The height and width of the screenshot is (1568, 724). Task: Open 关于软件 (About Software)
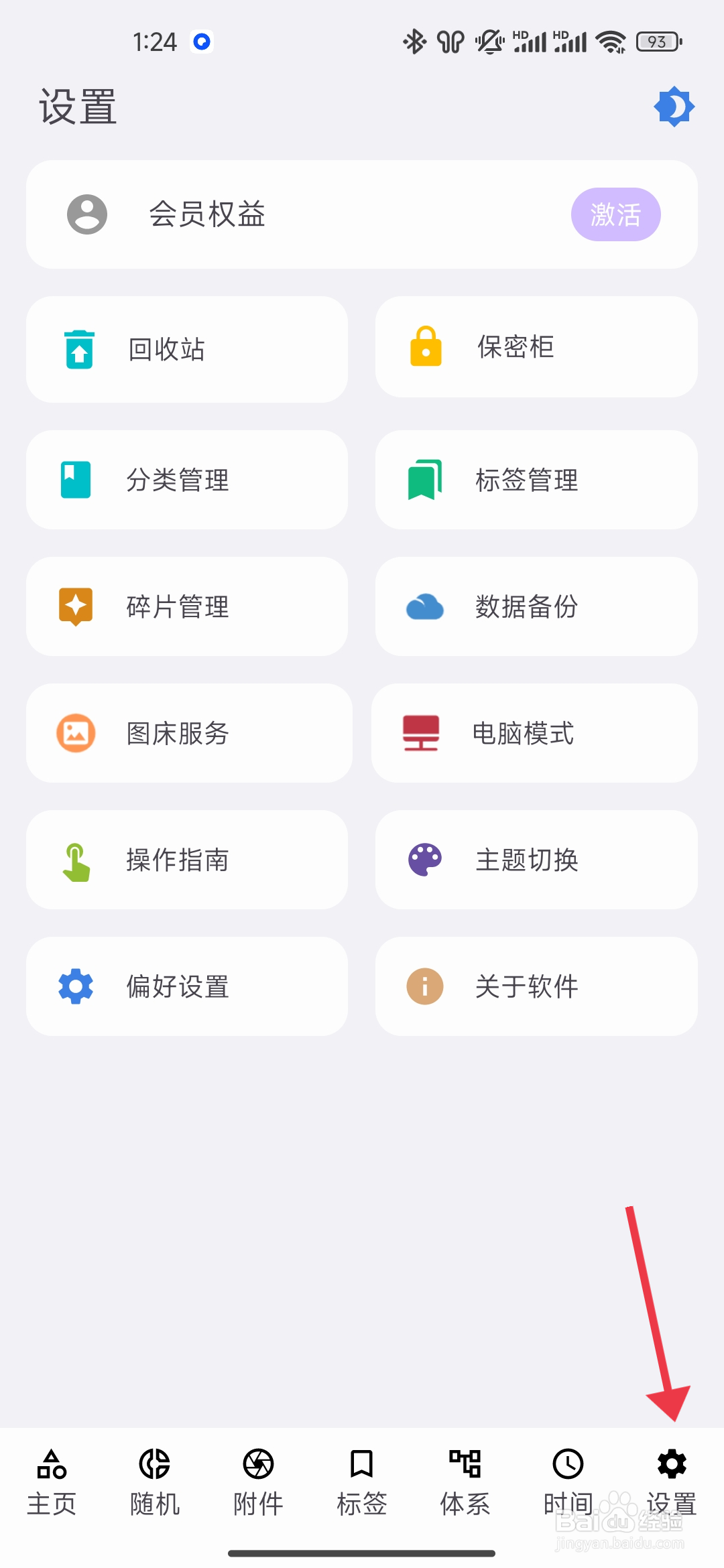pyautogui.click(x=536, y=985)
